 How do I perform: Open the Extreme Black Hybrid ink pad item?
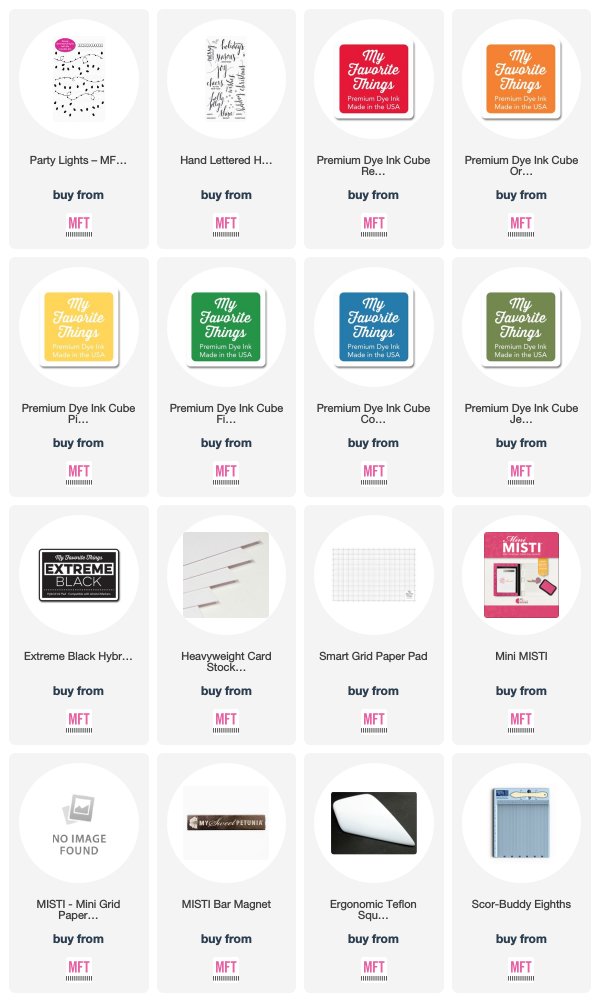(79, 575)
